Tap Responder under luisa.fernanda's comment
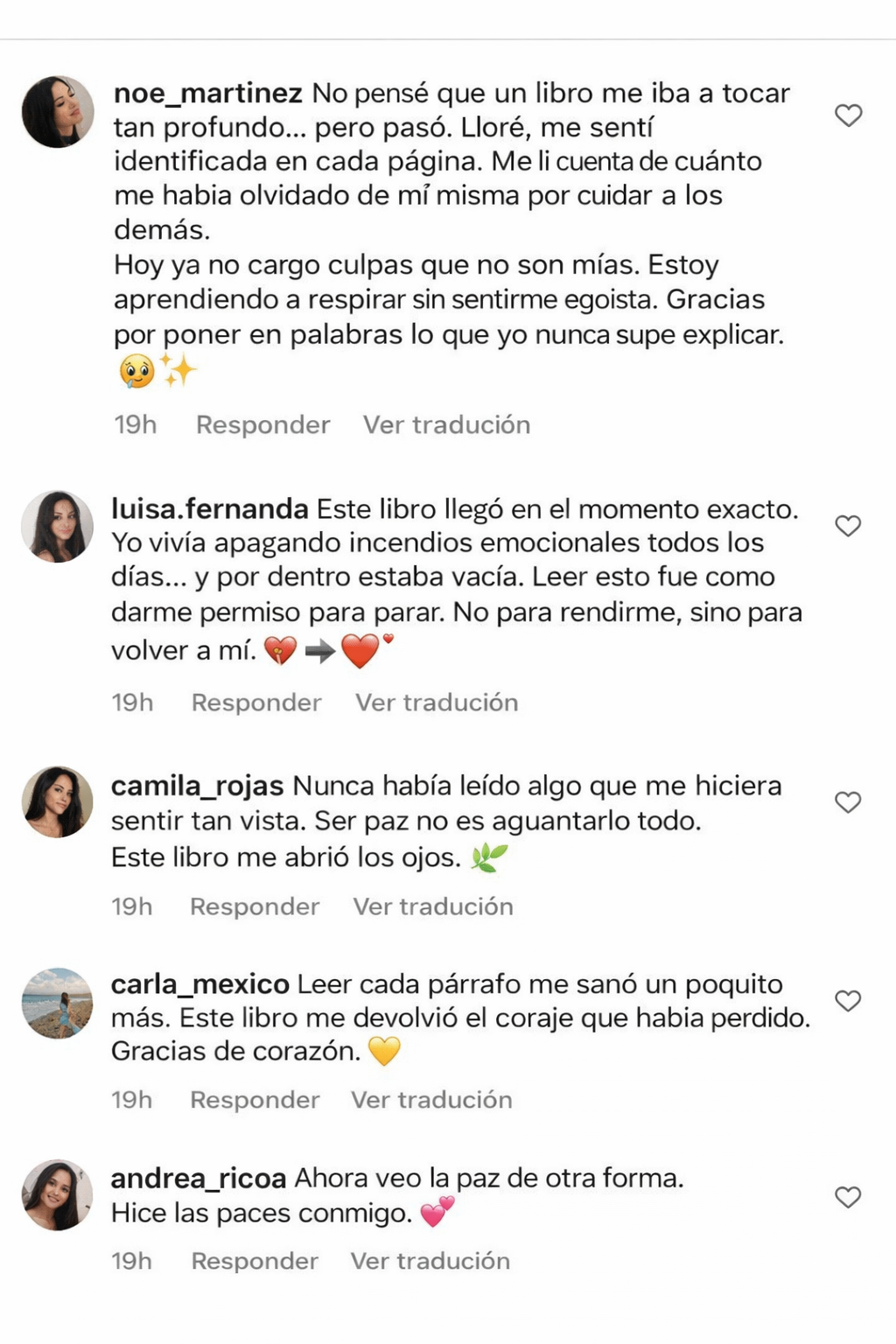 256,703
